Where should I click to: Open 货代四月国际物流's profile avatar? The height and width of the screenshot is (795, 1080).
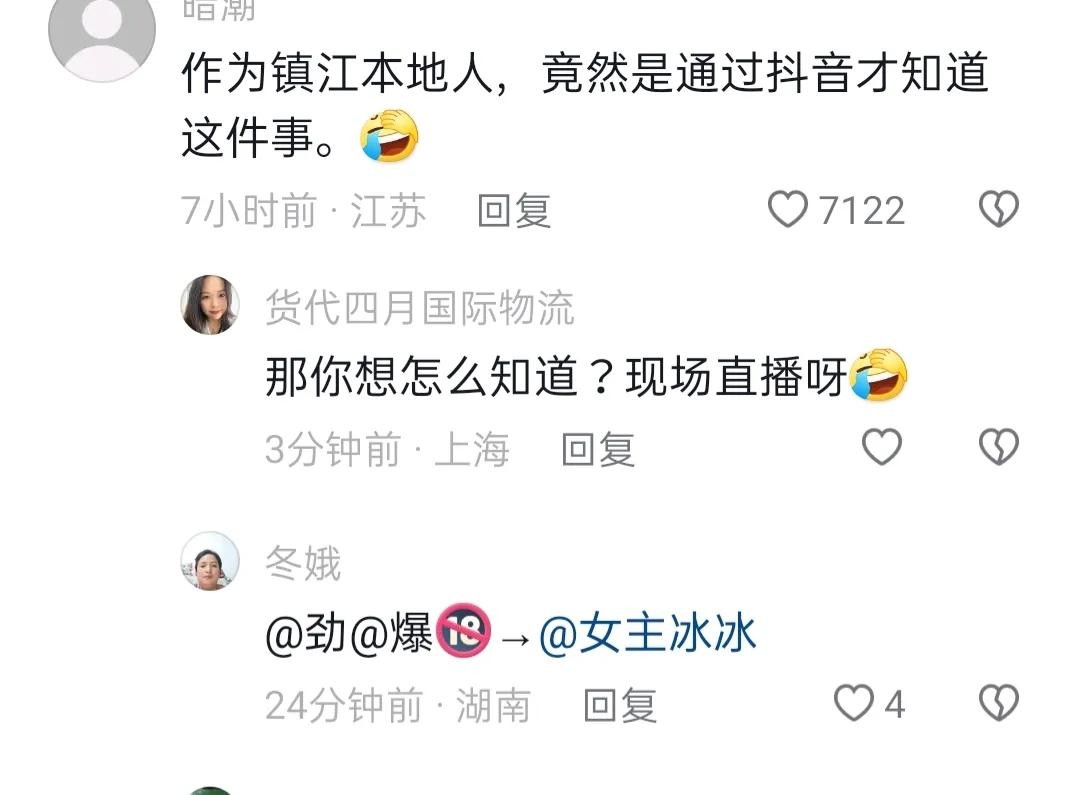[x=210, y=305]
